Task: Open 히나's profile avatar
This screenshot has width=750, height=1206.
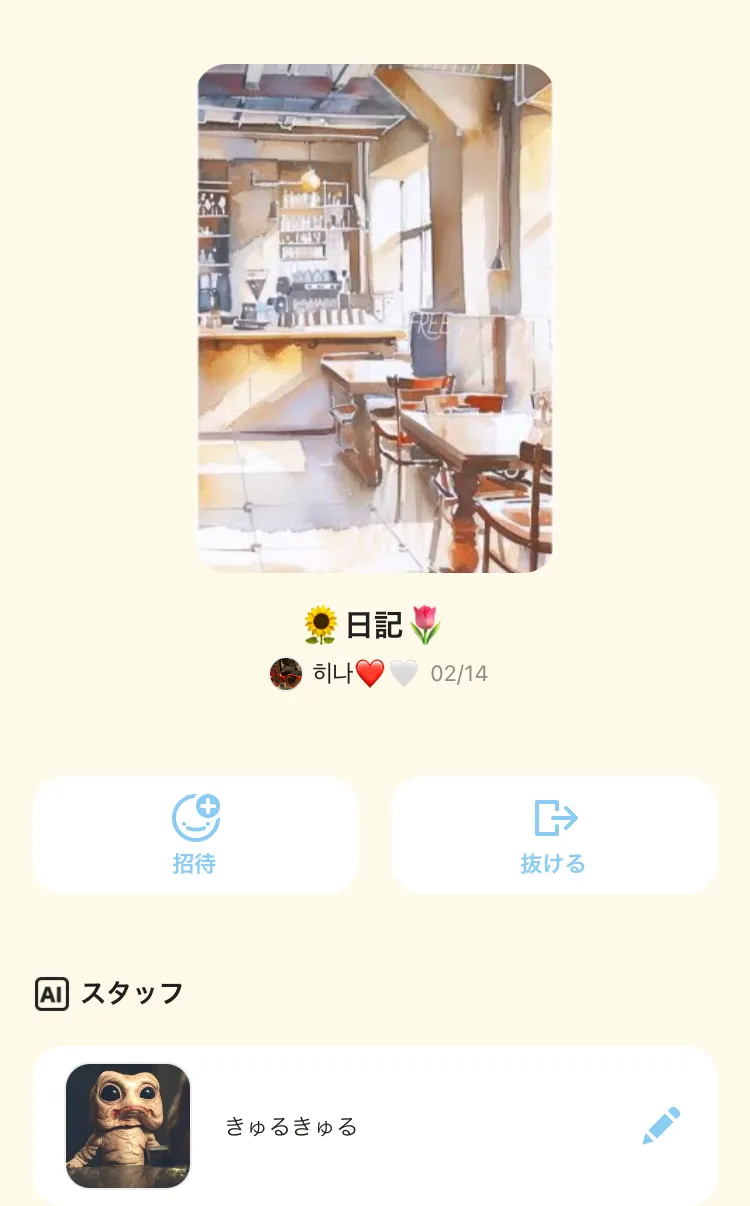Action: (x=286, y=674)
